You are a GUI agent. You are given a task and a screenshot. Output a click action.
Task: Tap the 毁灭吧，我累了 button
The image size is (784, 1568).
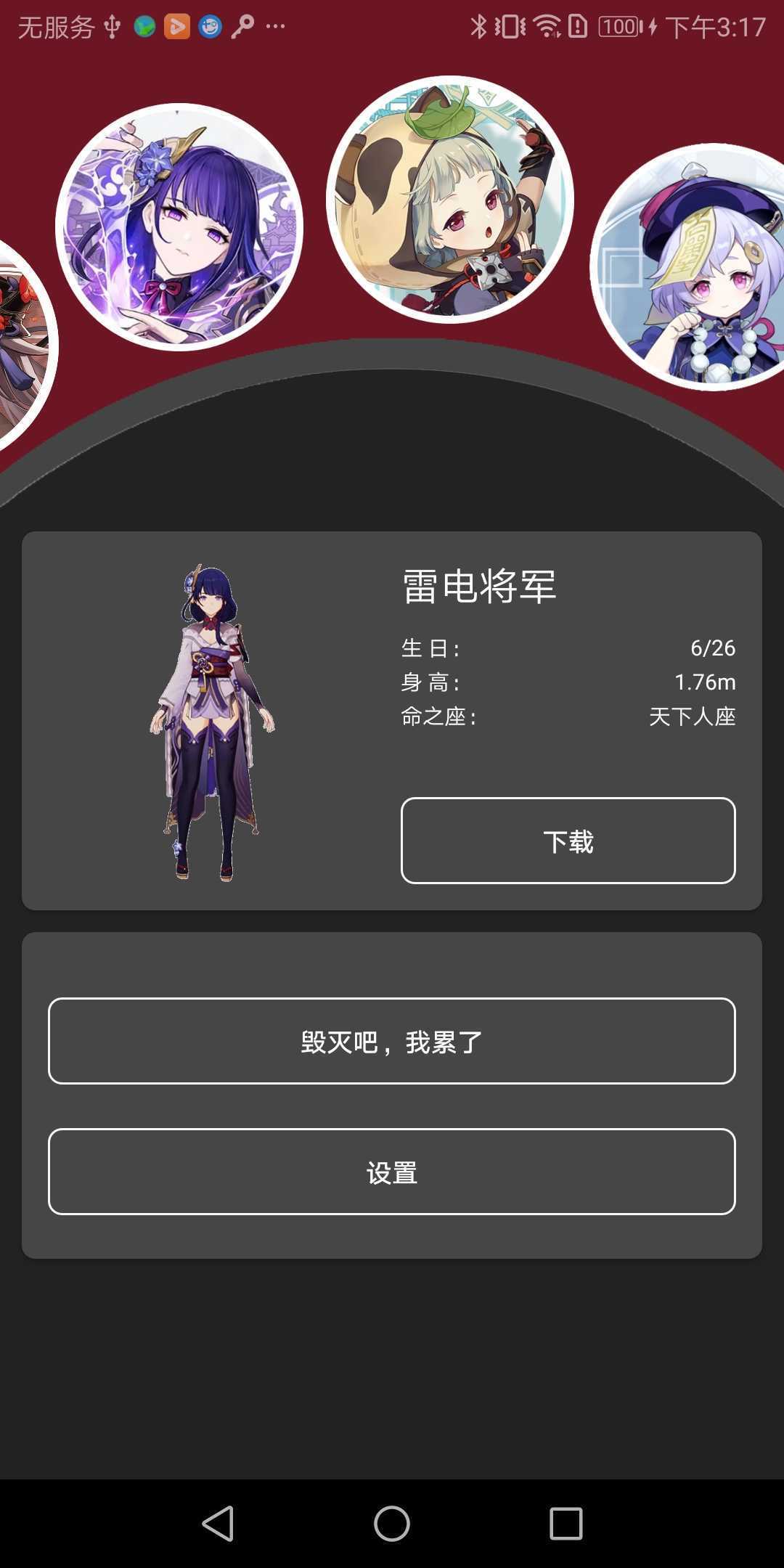coord(392,1041)
